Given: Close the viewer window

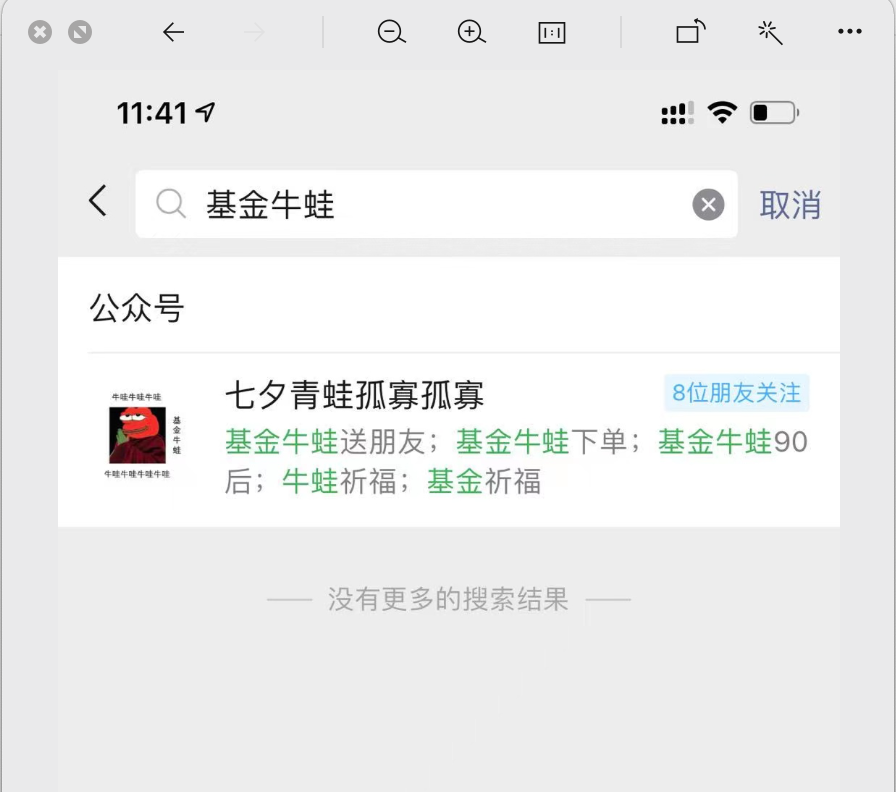Looking at the screenshot, I should pos(40,32).
